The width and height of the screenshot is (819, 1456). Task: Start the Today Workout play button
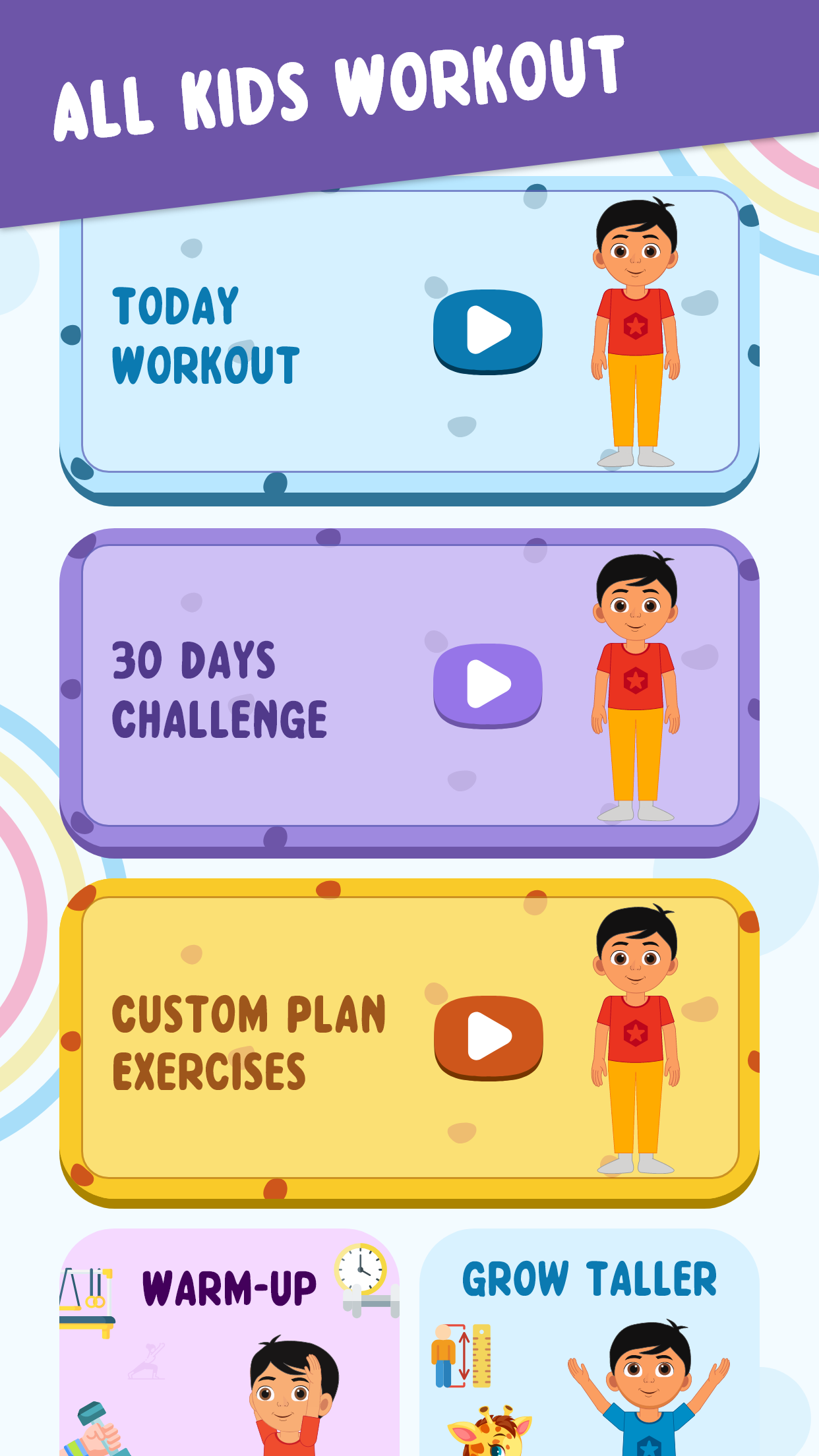(x=487, y=332)
